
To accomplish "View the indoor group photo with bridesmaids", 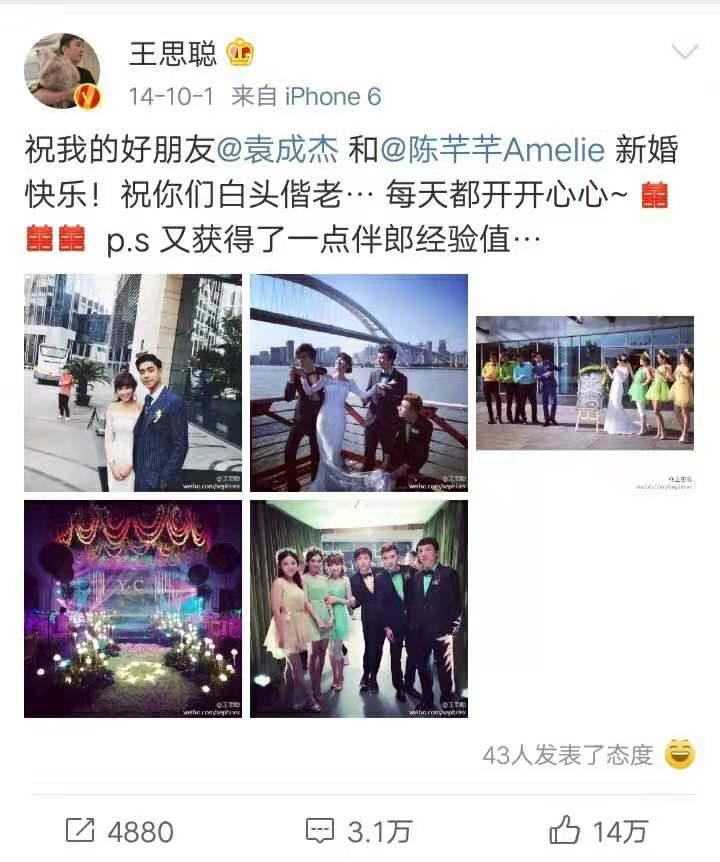I will [359, 609].
